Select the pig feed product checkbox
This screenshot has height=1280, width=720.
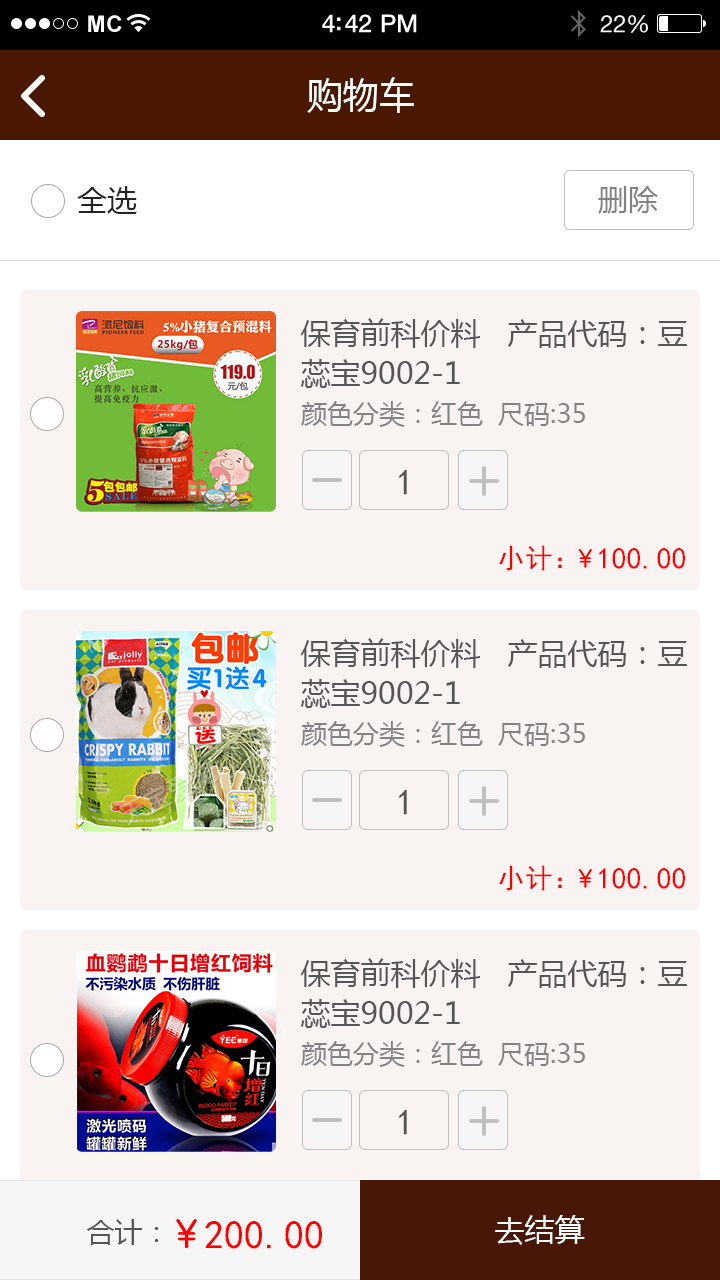pyautogui.click(x=47, y=414)
